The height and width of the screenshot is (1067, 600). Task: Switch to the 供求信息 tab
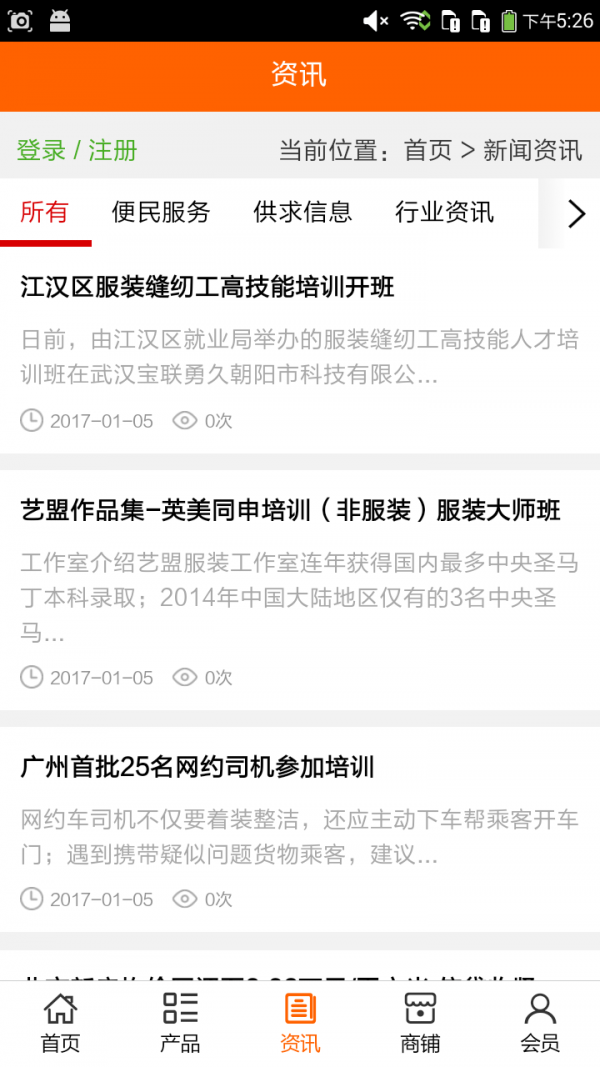click(303, 212)
